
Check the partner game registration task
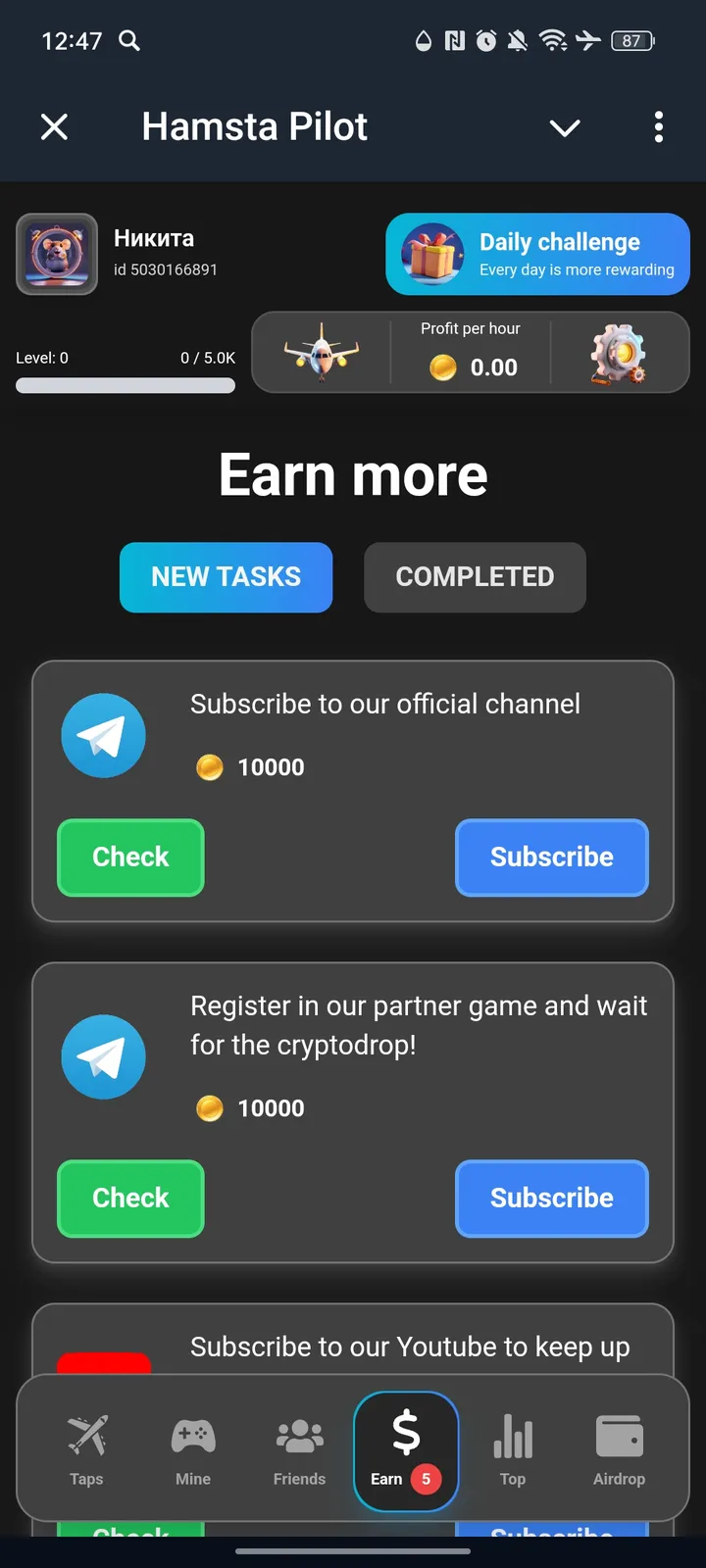130,1199
